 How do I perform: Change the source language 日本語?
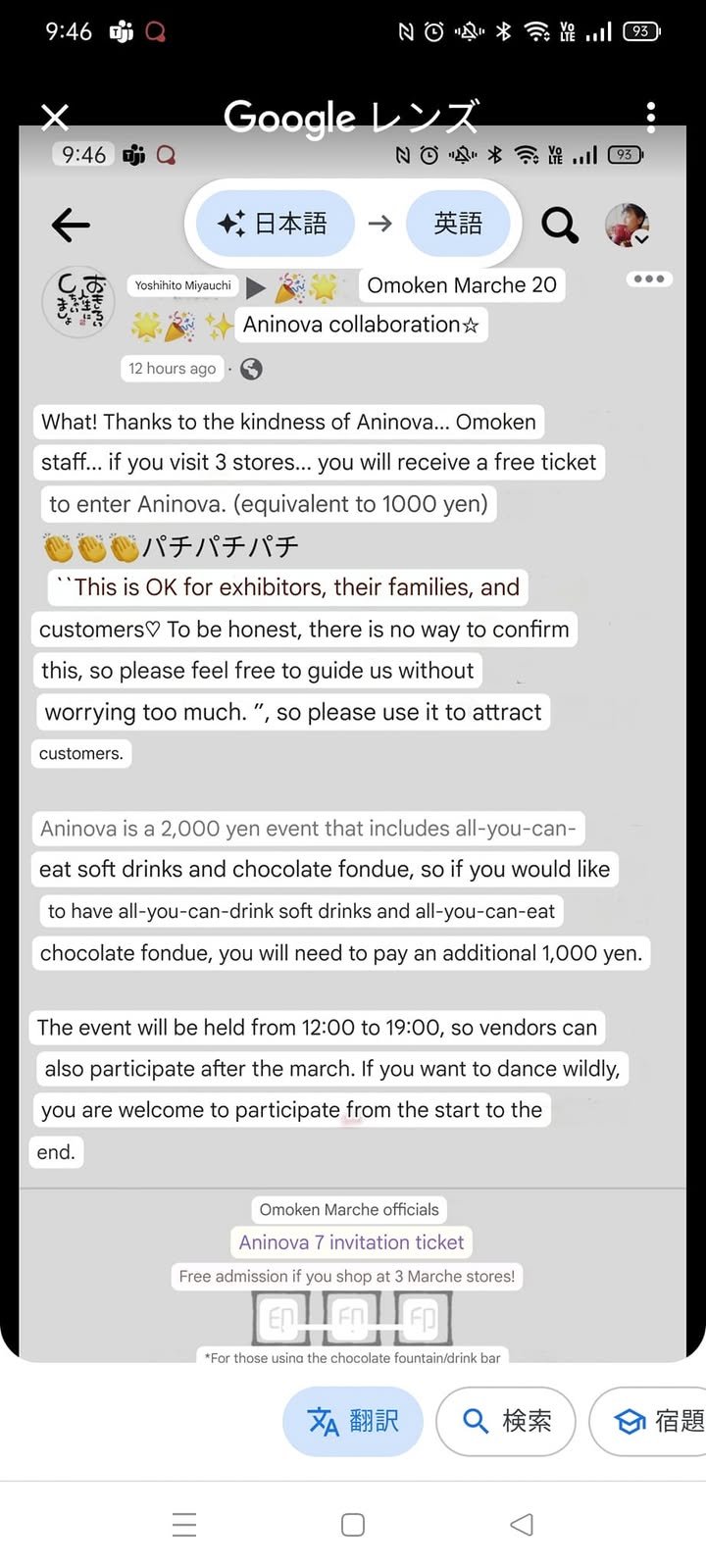[275, 224]
